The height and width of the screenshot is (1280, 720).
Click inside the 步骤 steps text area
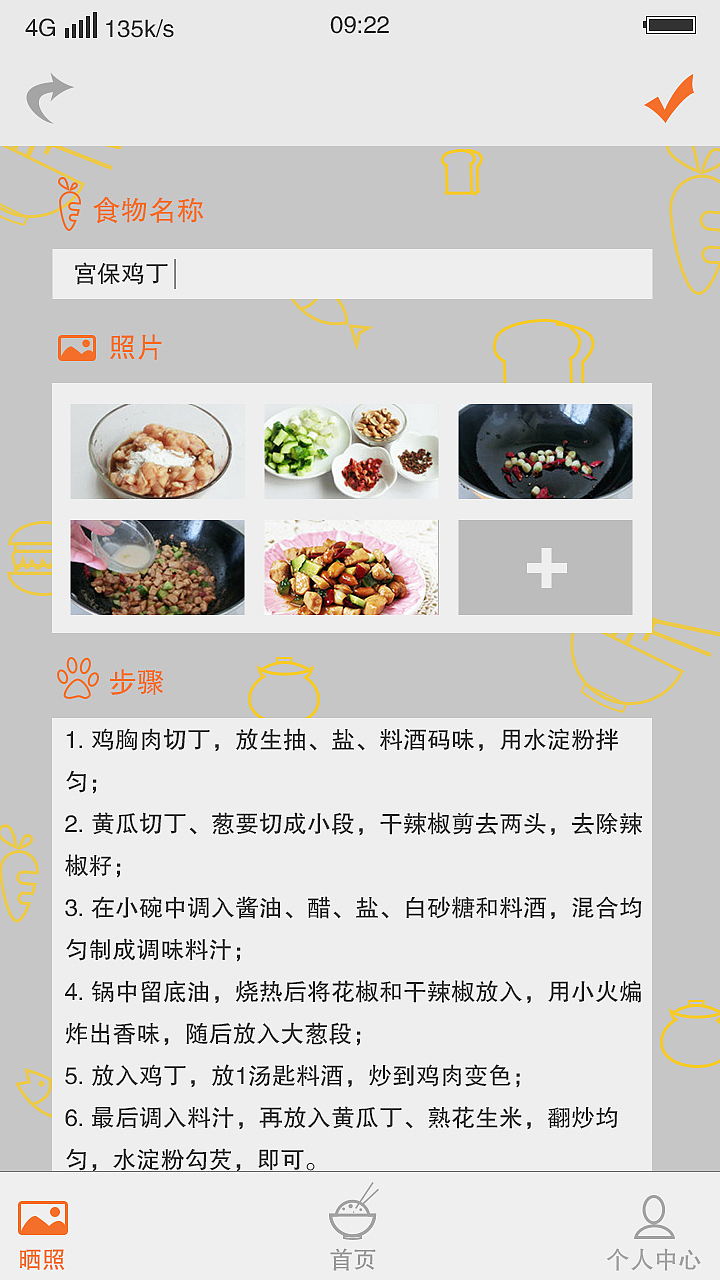click(x=350, y=940)
